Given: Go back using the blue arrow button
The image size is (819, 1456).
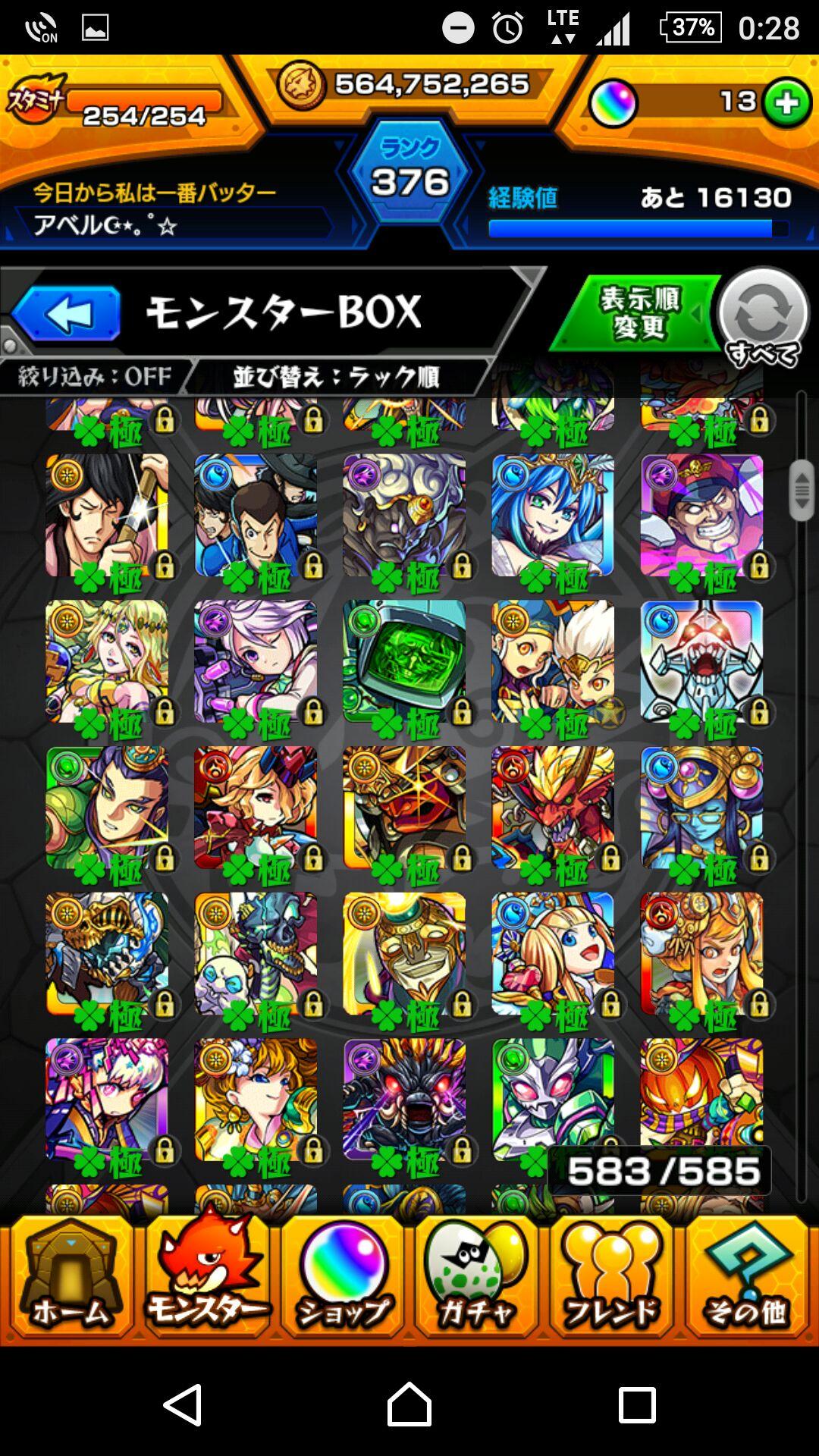Looking at the screenshot, I should point(67,313).
